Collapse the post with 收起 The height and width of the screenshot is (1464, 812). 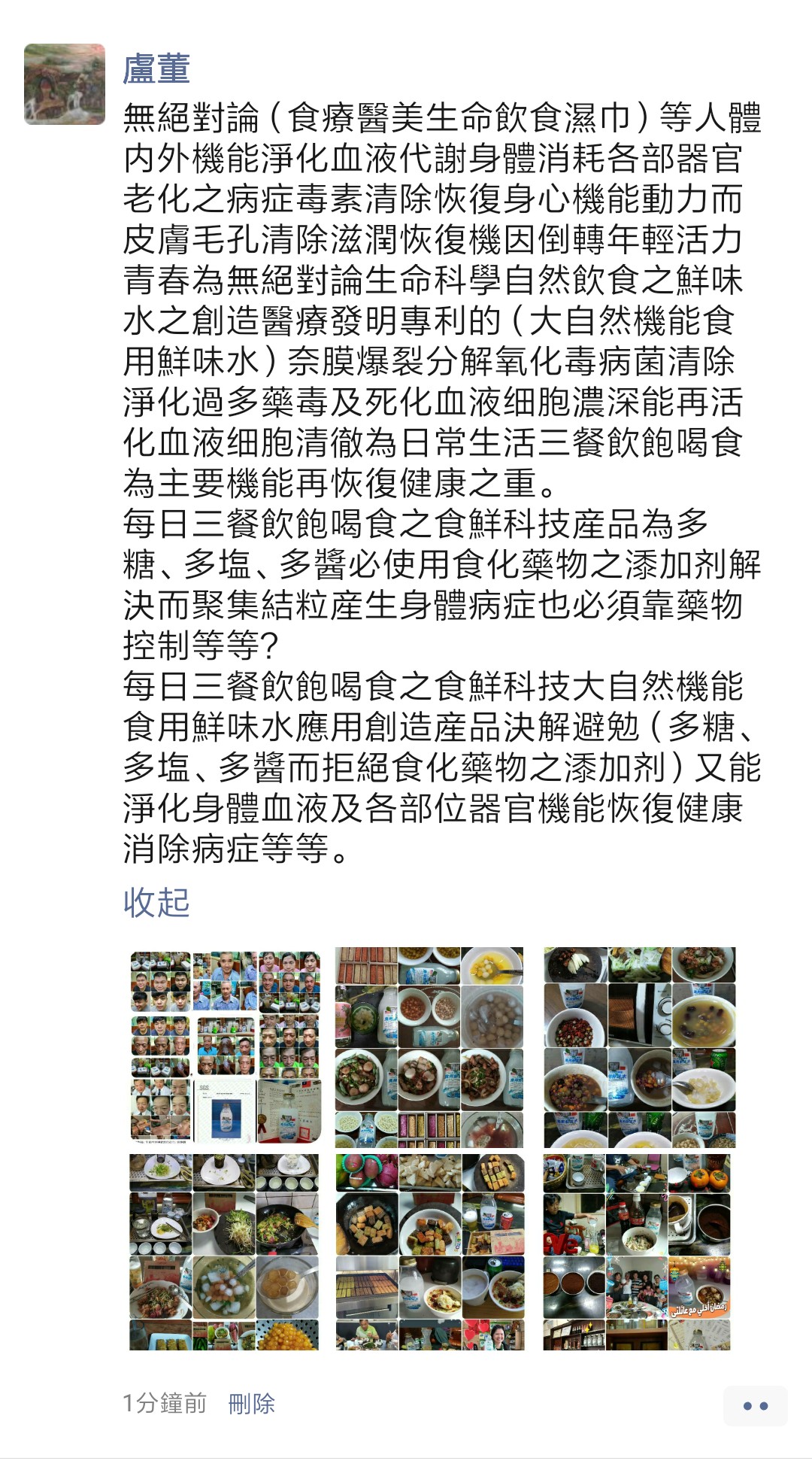pos(156,902)
